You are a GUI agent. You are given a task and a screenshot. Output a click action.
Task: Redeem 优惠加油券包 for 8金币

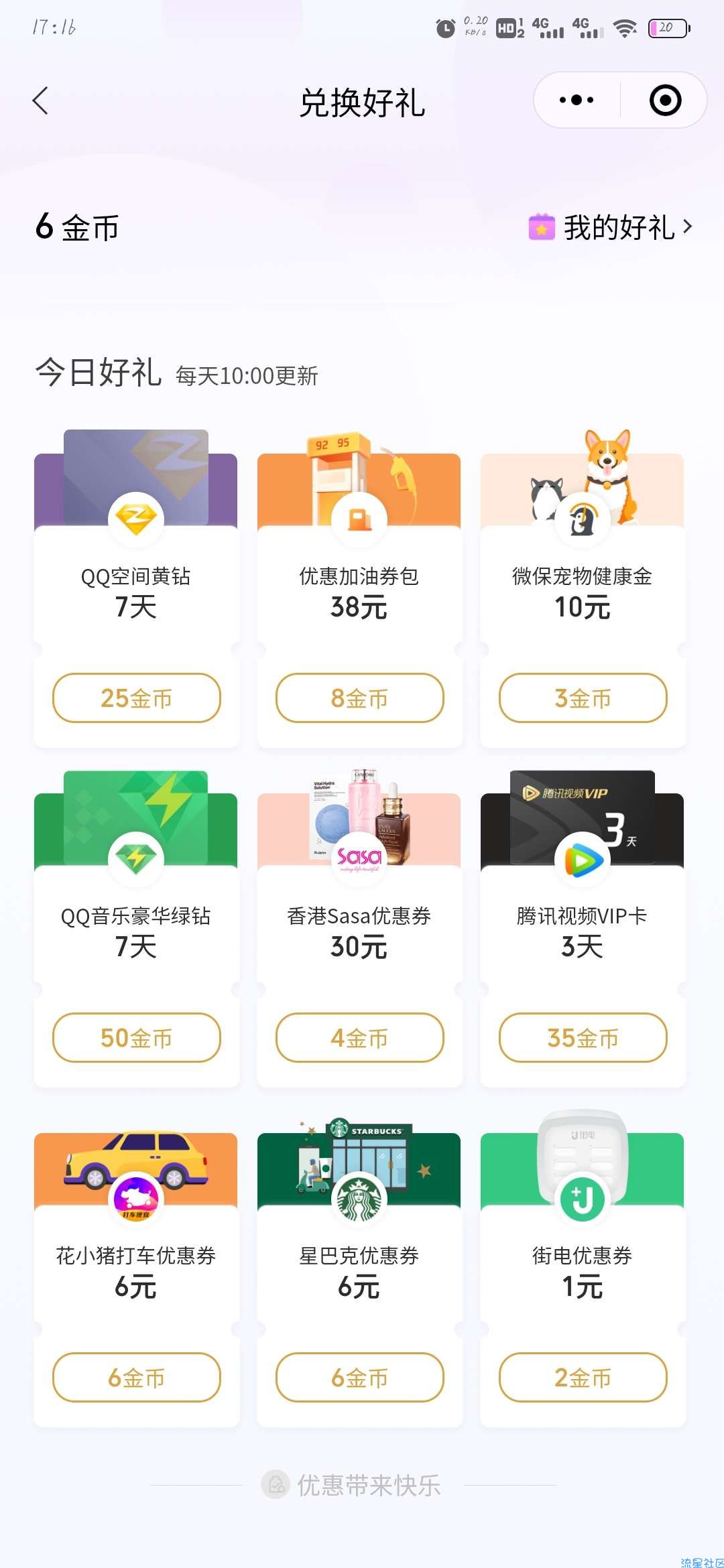click(359, 698)
